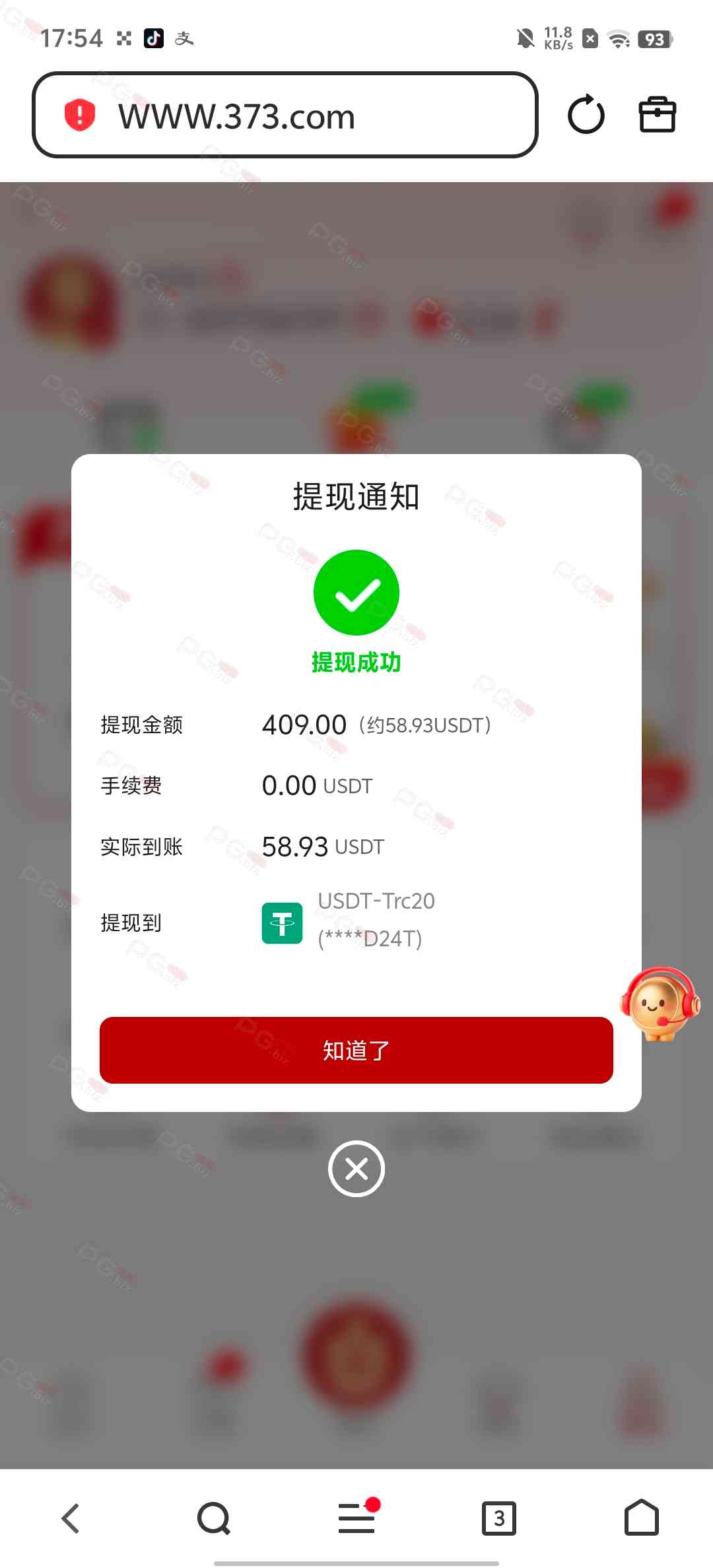Tap the 知道了 confirmation button
Image resolution: width=713 pixels, height=1568 pixels.
pyautogui.click(x=356, y=1049)
